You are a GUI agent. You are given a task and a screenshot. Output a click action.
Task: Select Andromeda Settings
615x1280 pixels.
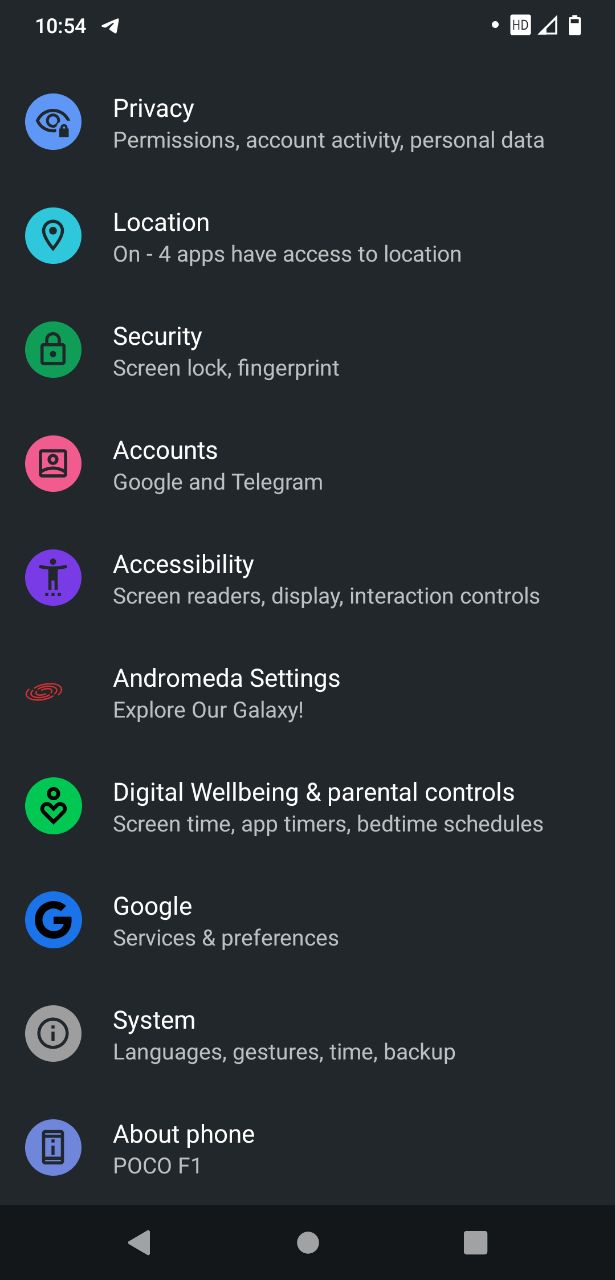pos(307,692)
